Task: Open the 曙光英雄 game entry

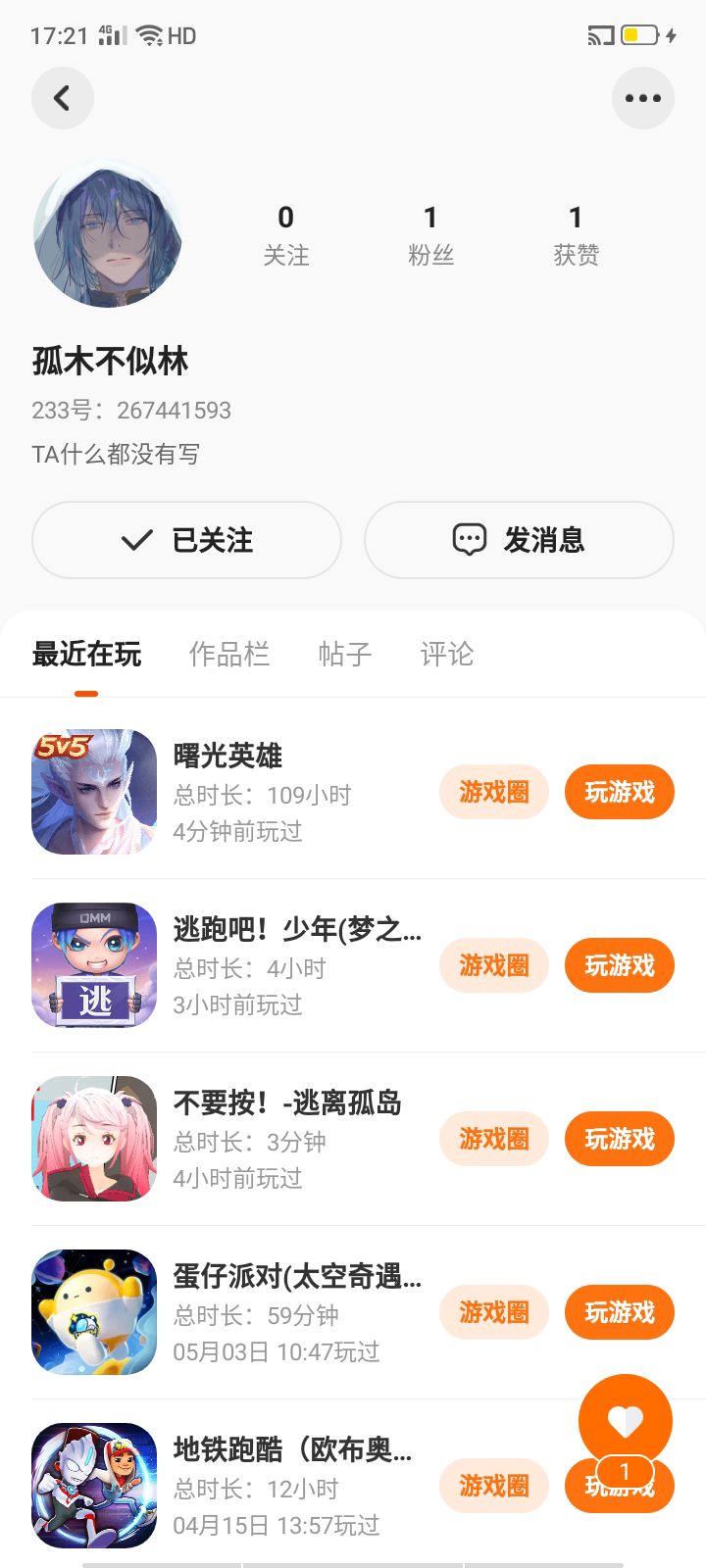Action: pyautogui.click(x=227, y=756)
